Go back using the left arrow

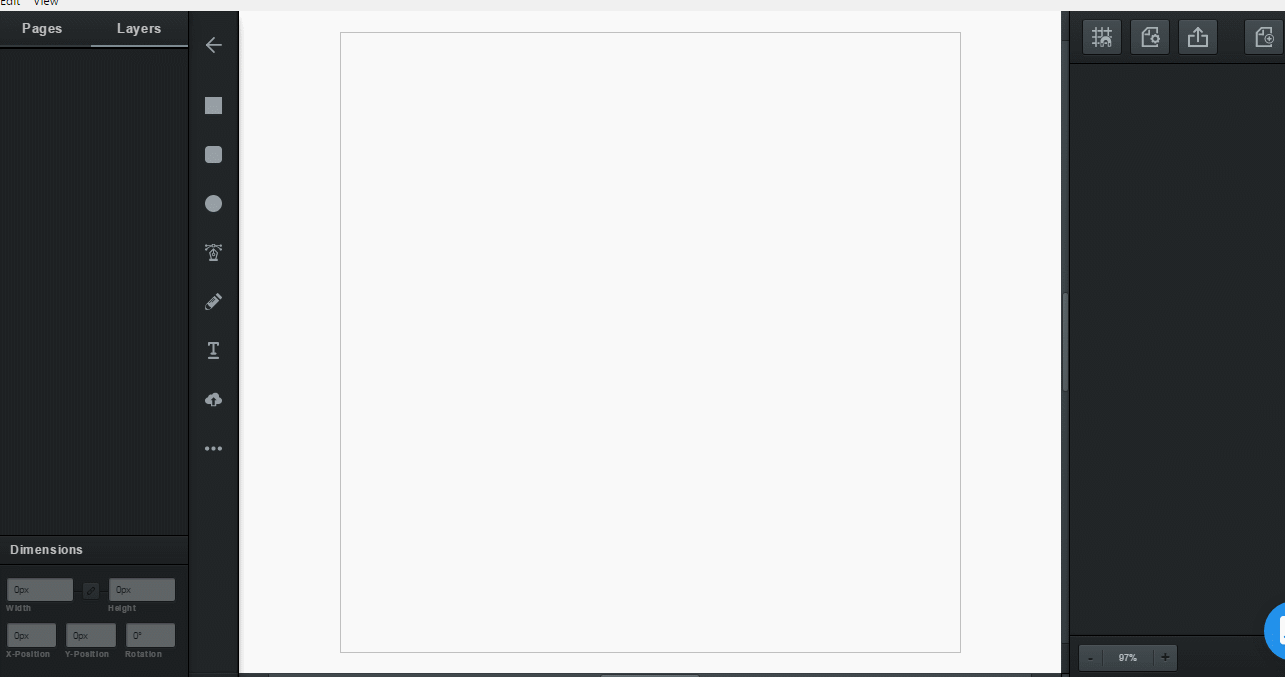coord(213,45)
